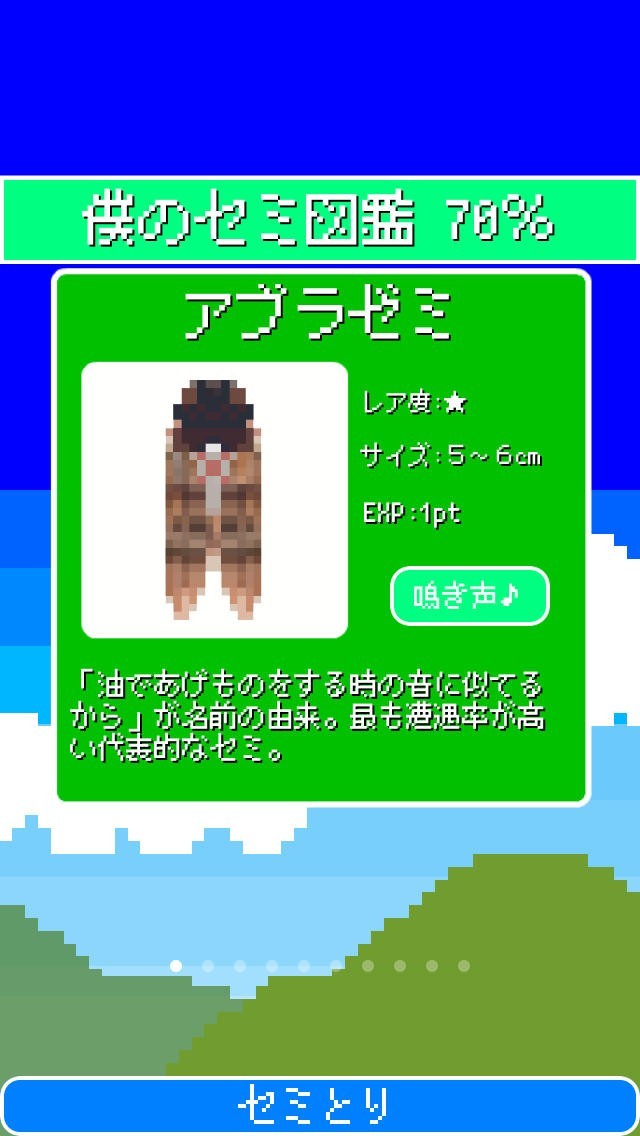Play the cicada cry with 鳴き声♪ button
Viewport: 640px width, 1136px height.
coord(469,596)
